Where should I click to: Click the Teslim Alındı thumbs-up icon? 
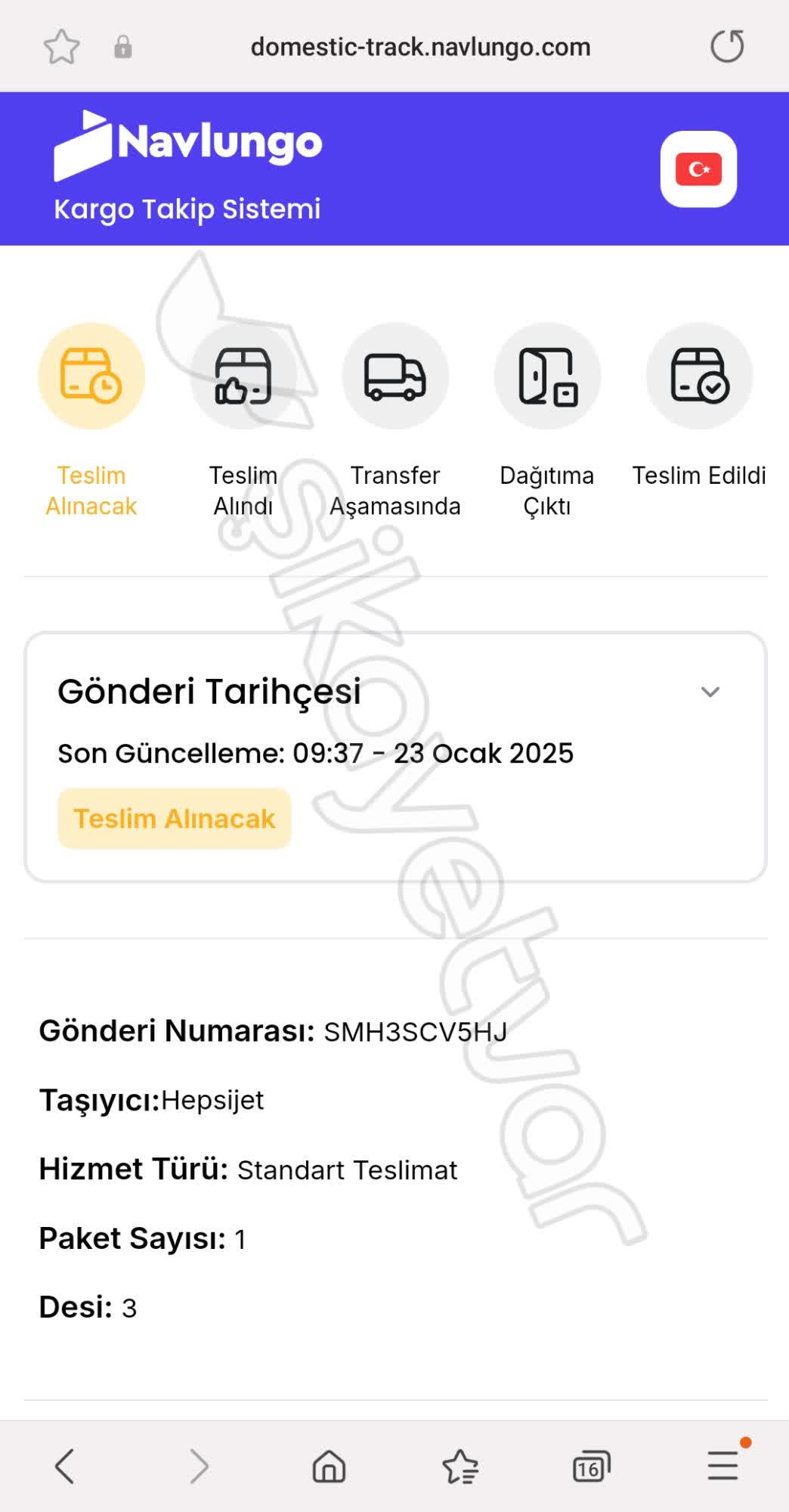tap(243, 375)
